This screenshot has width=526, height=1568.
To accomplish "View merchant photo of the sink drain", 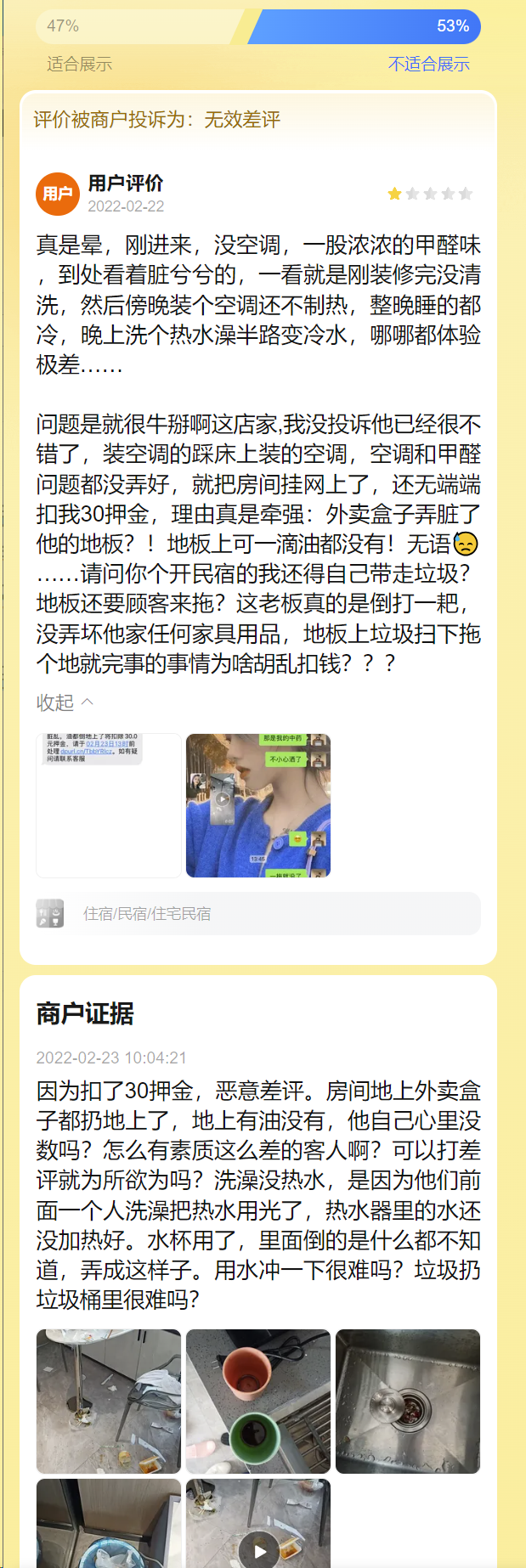I will pos(407,1401).
